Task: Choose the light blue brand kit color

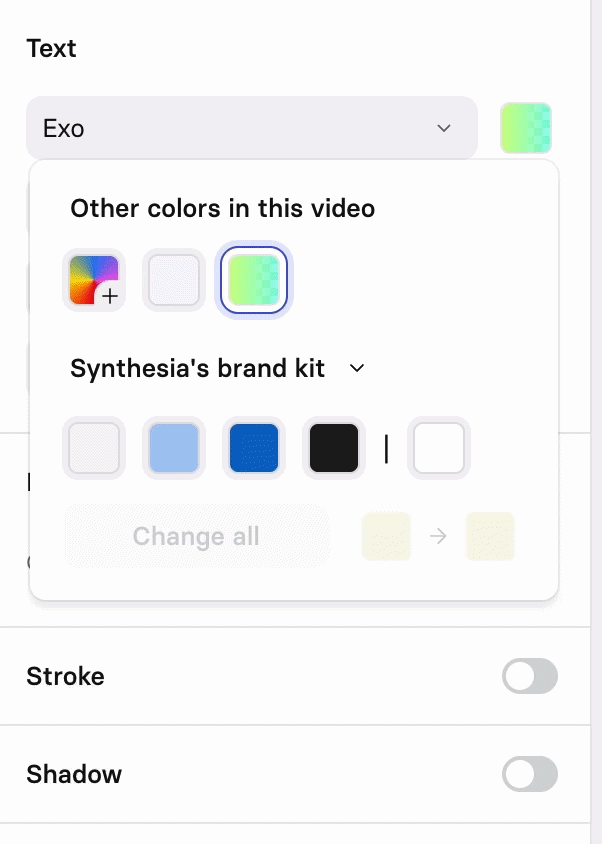Action: point(174,447)
